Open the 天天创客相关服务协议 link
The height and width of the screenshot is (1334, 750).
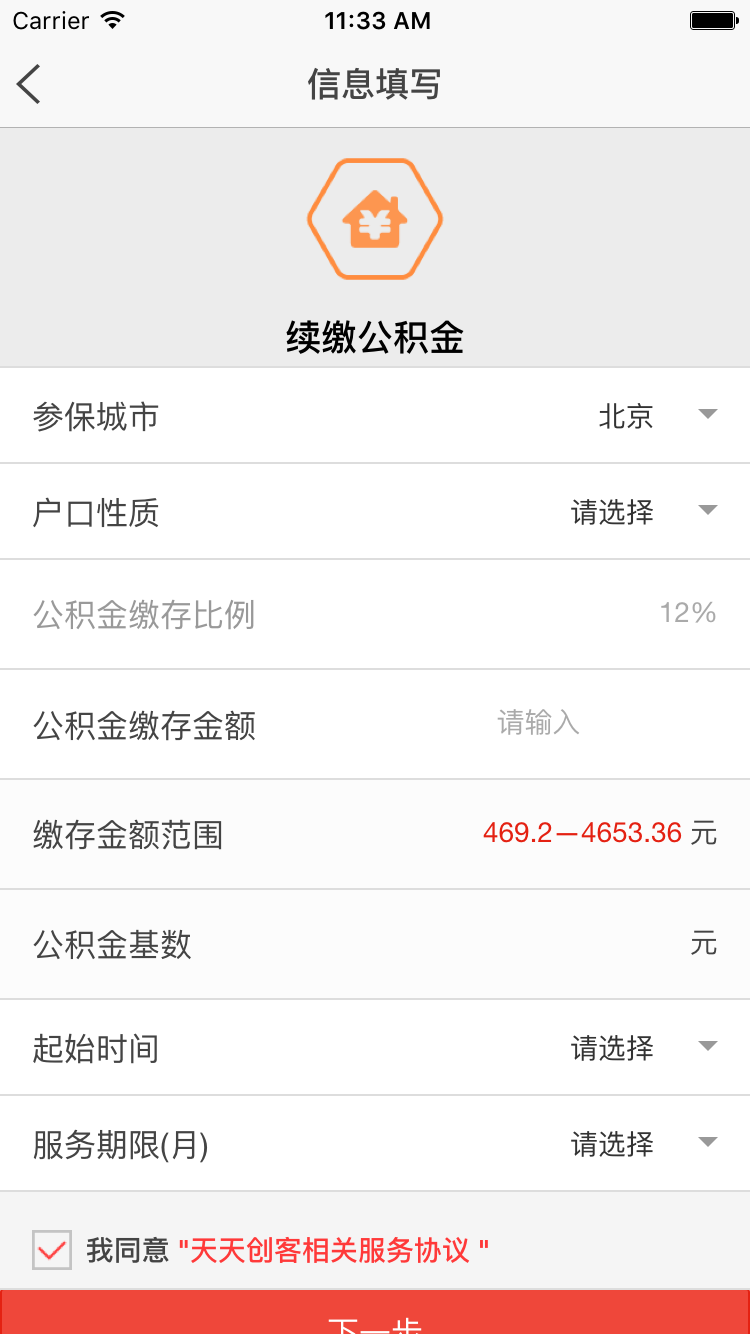coord(334,1250)
